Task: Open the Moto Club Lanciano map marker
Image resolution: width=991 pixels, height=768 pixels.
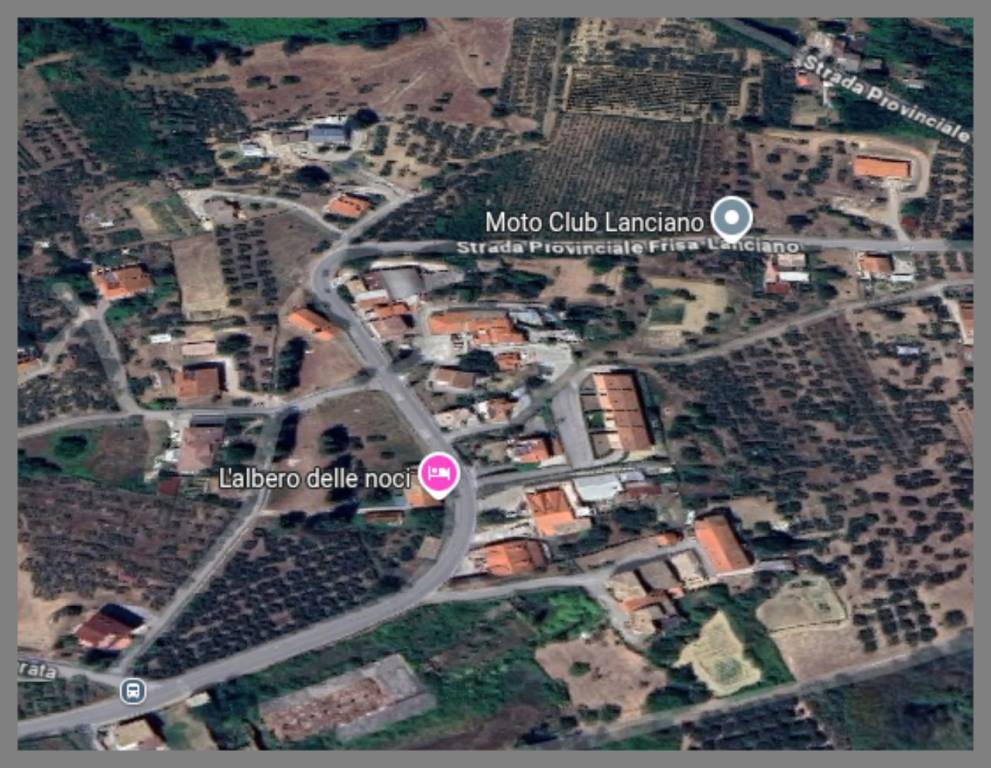Action: point(732,216)
